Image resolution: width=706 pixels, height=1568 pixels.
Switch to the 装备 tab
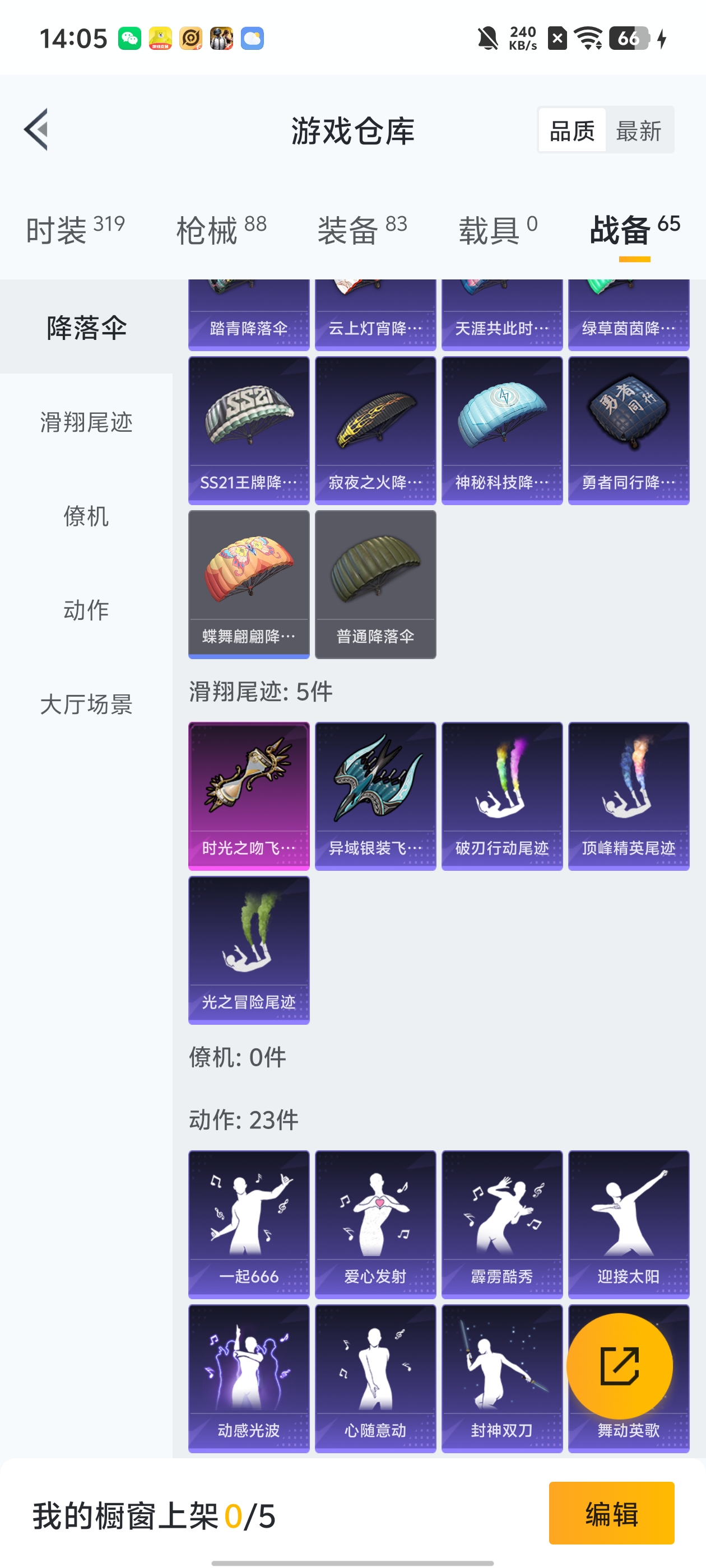(362, 230)
